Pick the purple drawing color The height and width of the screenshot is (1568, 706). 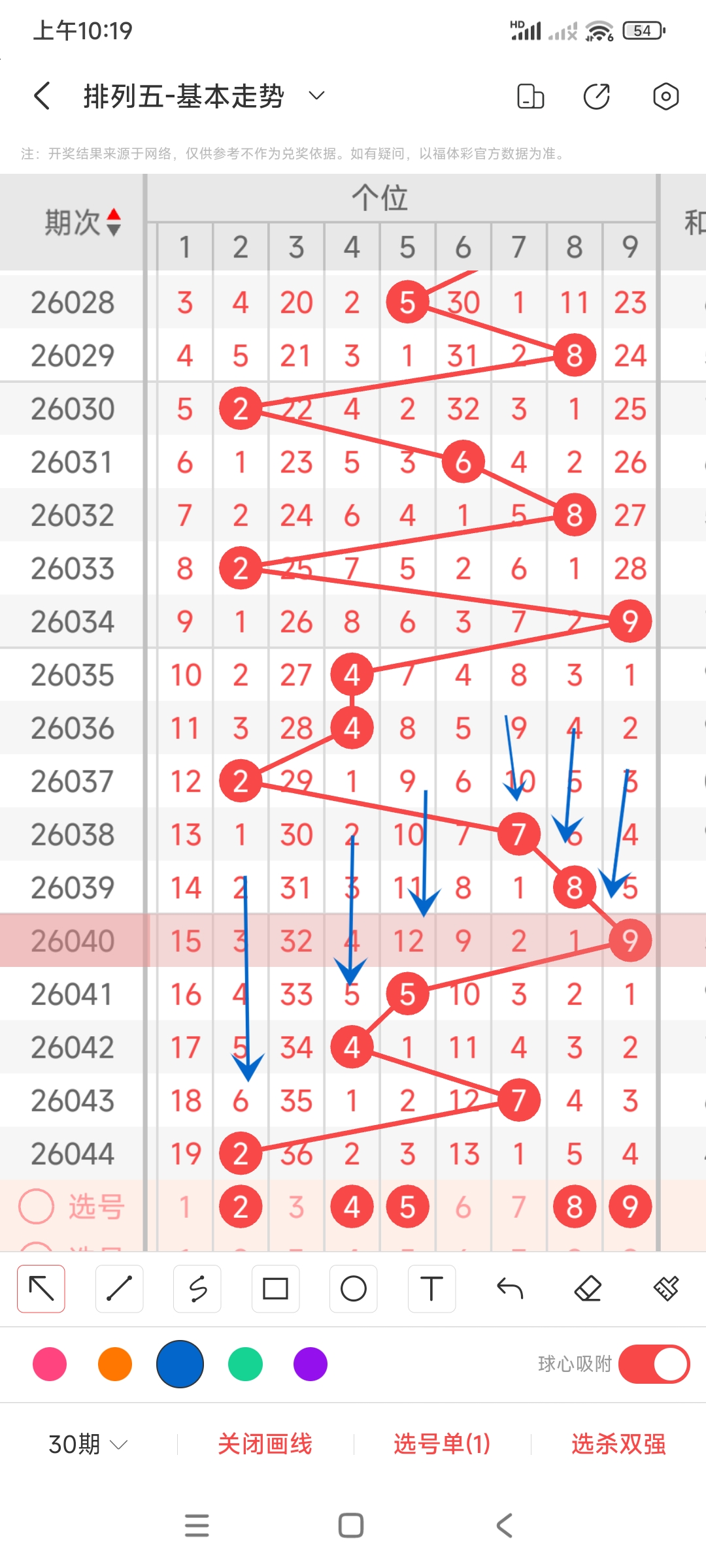coord(311,1364)
